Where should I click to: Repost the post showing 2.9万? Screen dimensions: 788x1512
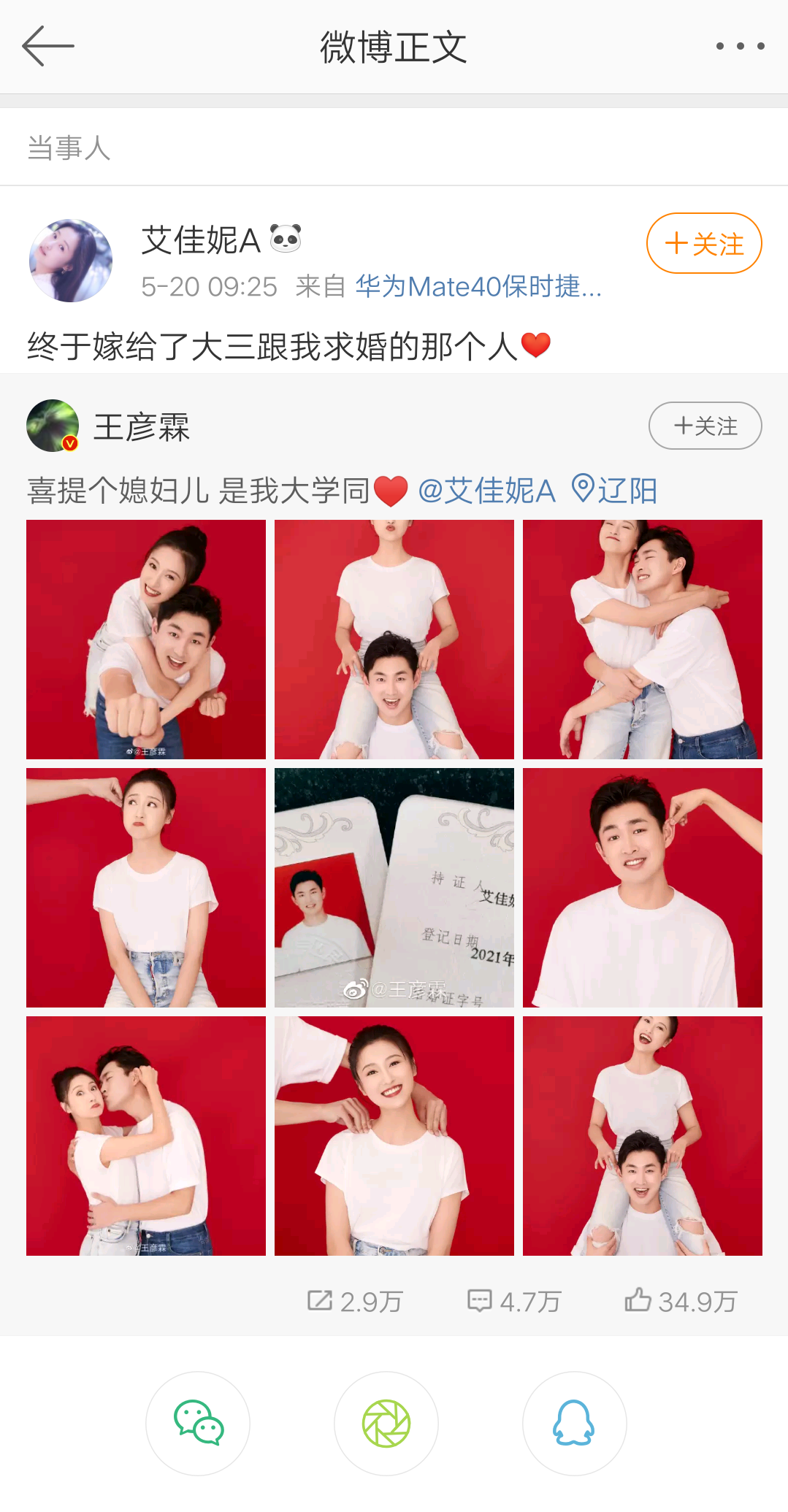pos(355,1301)
